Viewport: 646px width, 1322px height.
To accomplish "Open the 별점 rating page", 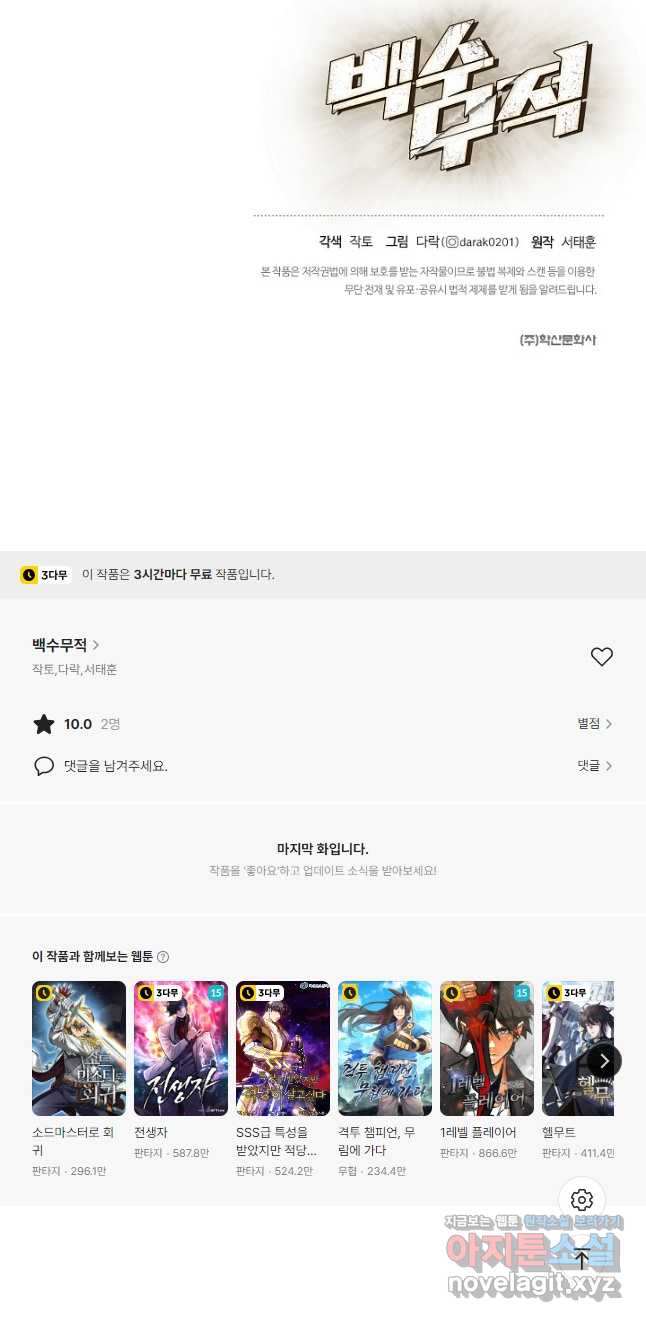I will [x=594, y=724].
